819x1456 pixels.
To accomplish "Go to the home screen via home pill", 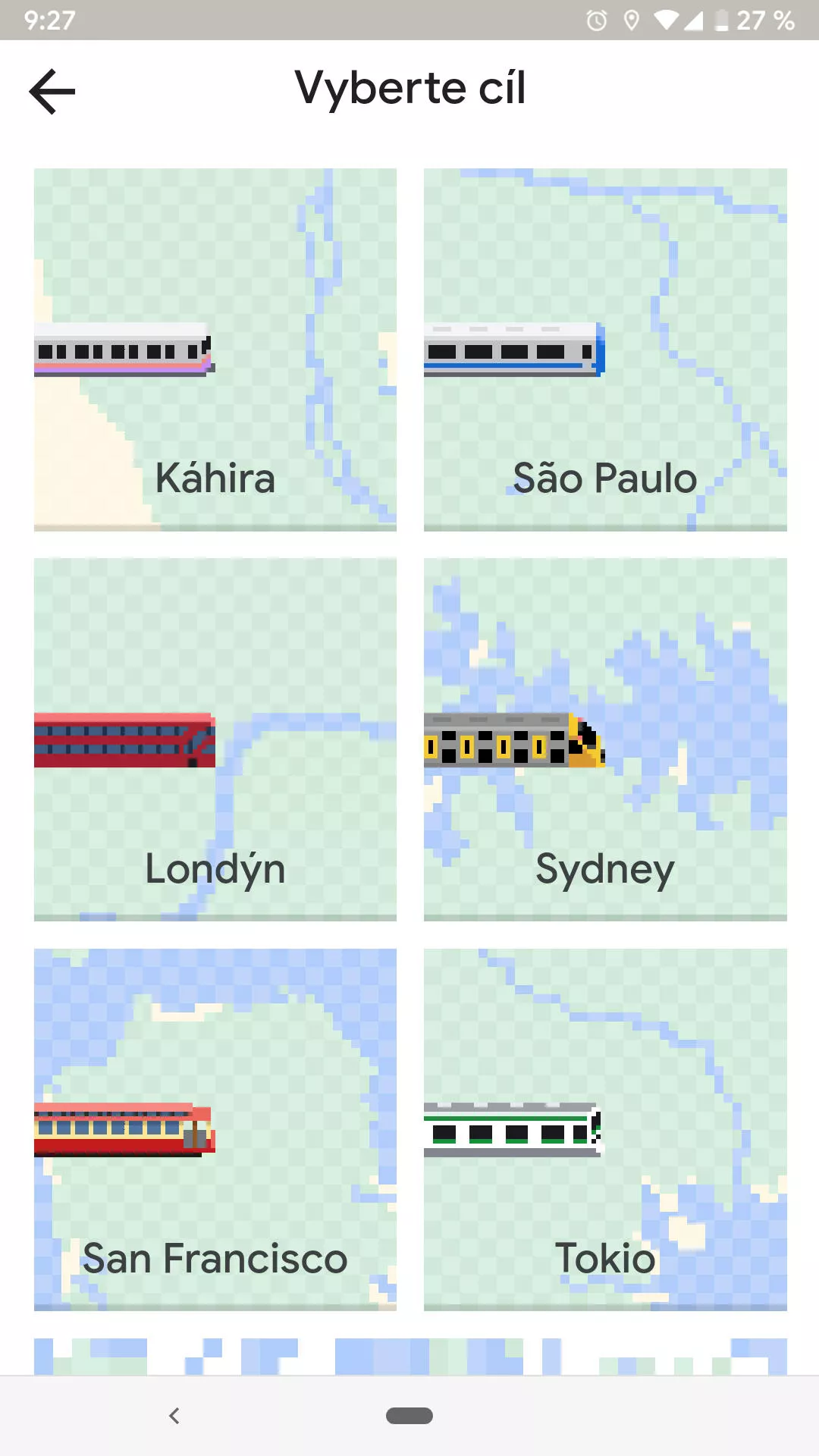I will coord(409,1416).
